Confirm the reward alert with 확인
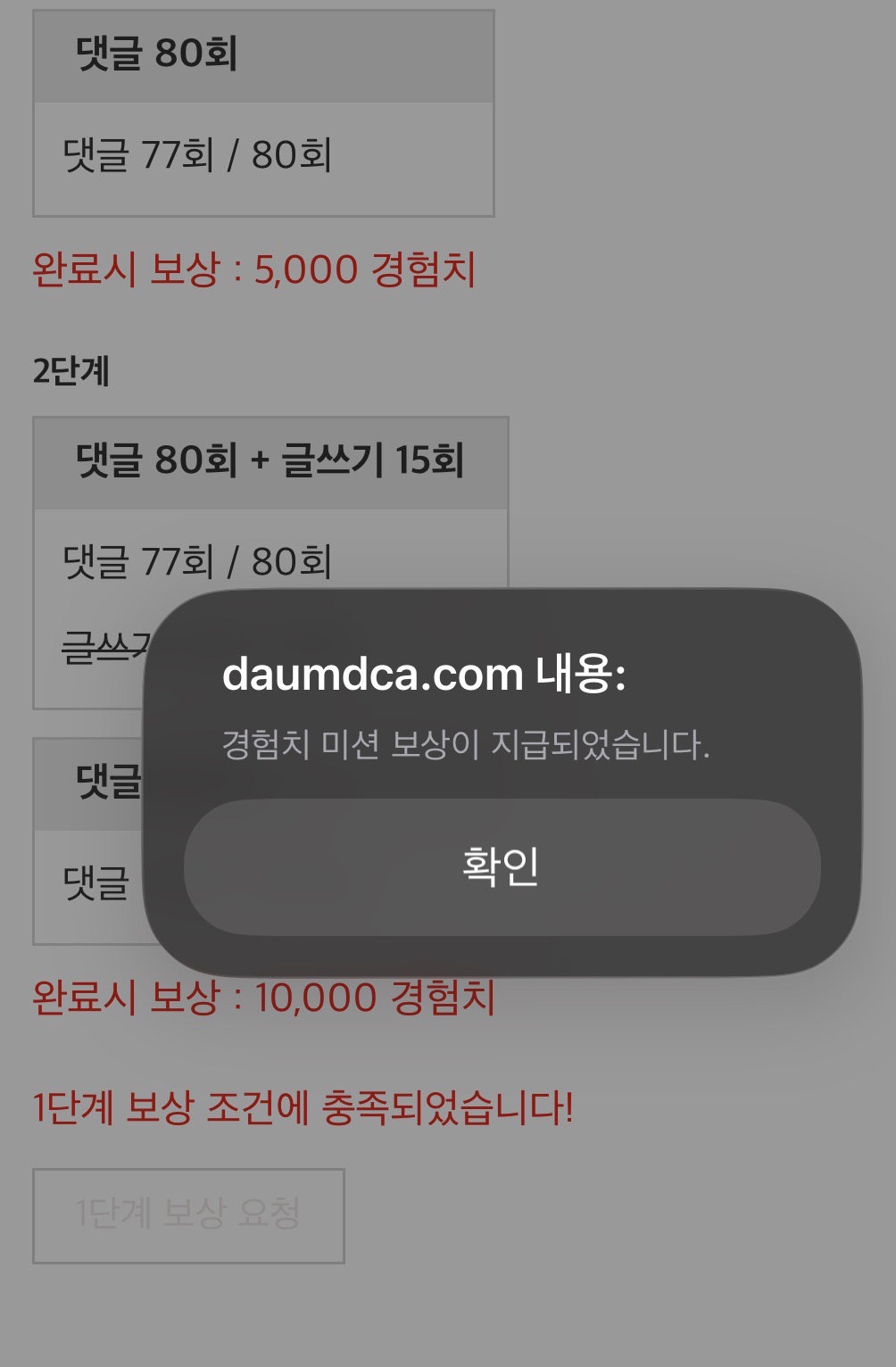Image resolution: width=896 pixels, height=1367 pixels. click(x=502, y=866)
